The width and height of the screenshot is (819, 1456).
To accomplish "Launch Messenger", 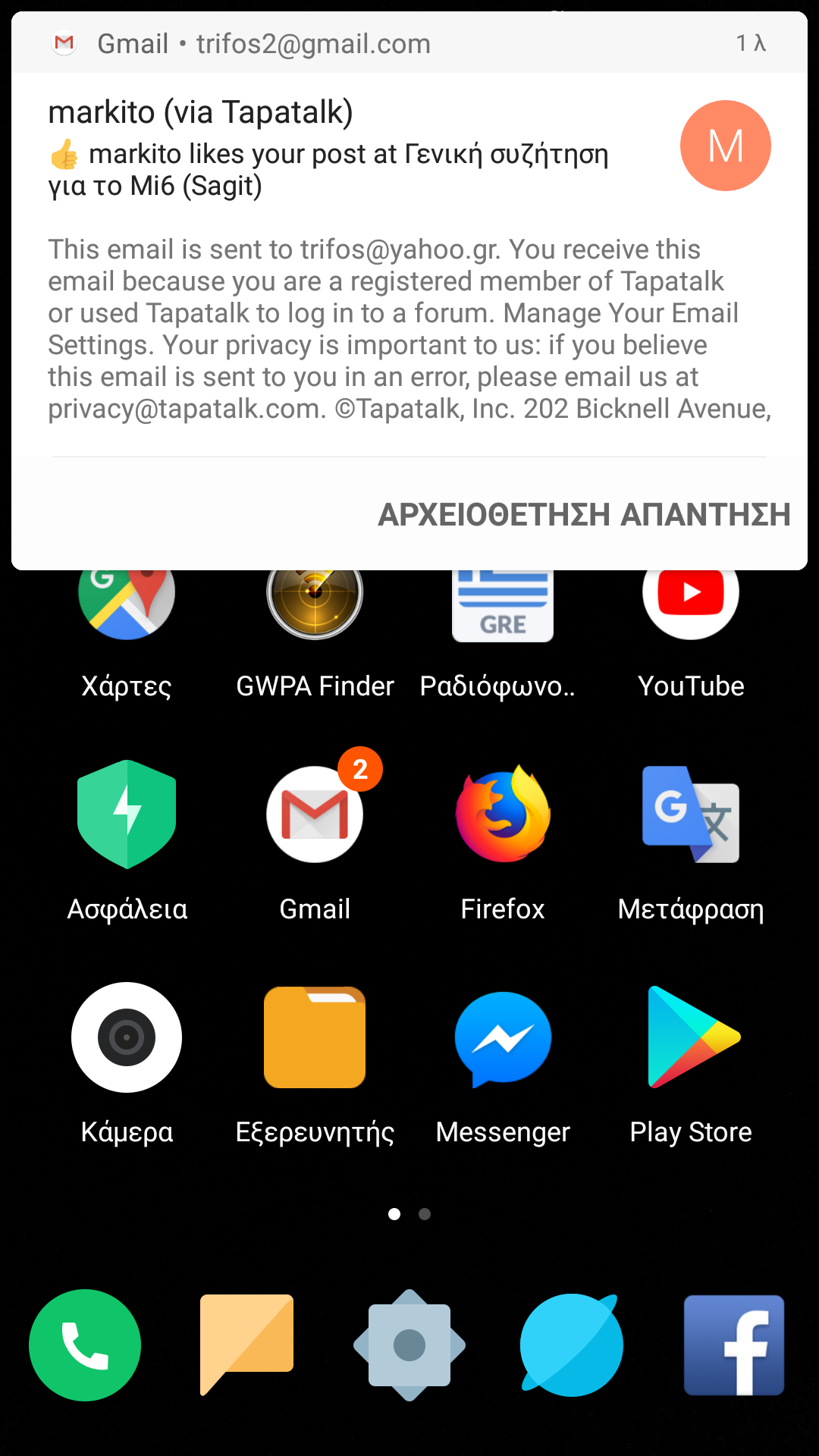I will click(x=502, y=1037).
